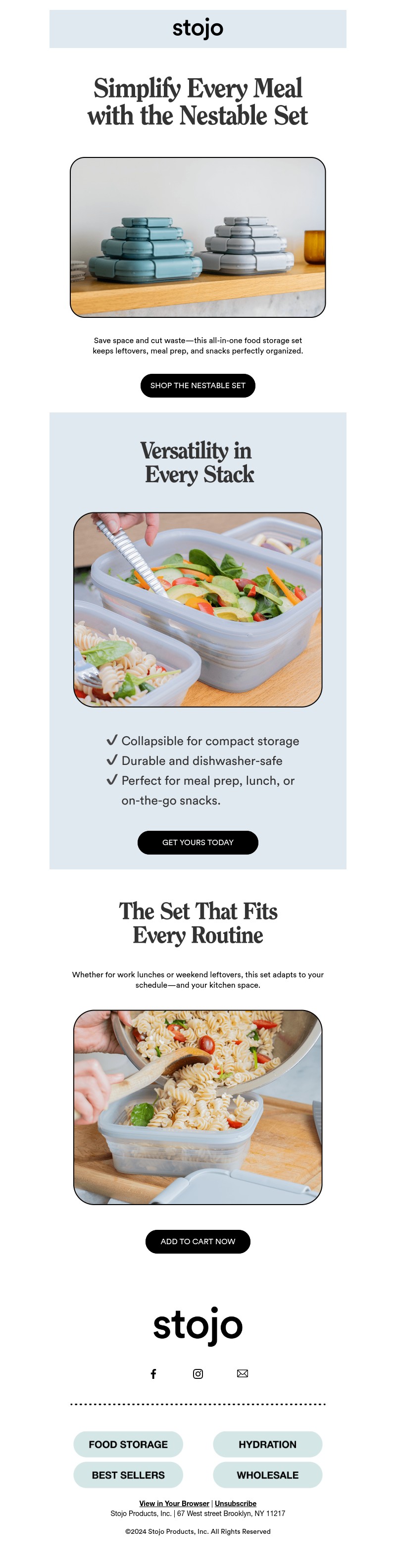Go to the Wholesale chip
396x1568 pixels.
267,1475
